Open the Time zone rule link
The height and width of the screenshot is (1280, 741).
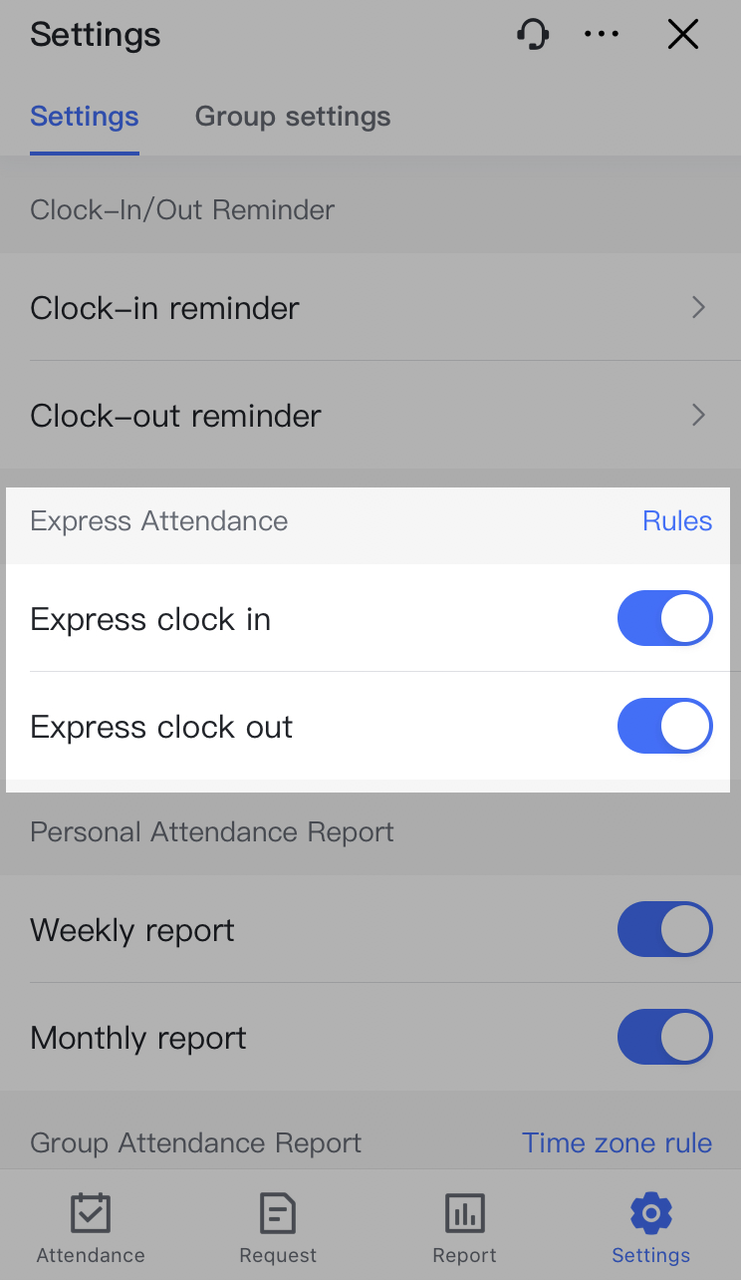617,1143
